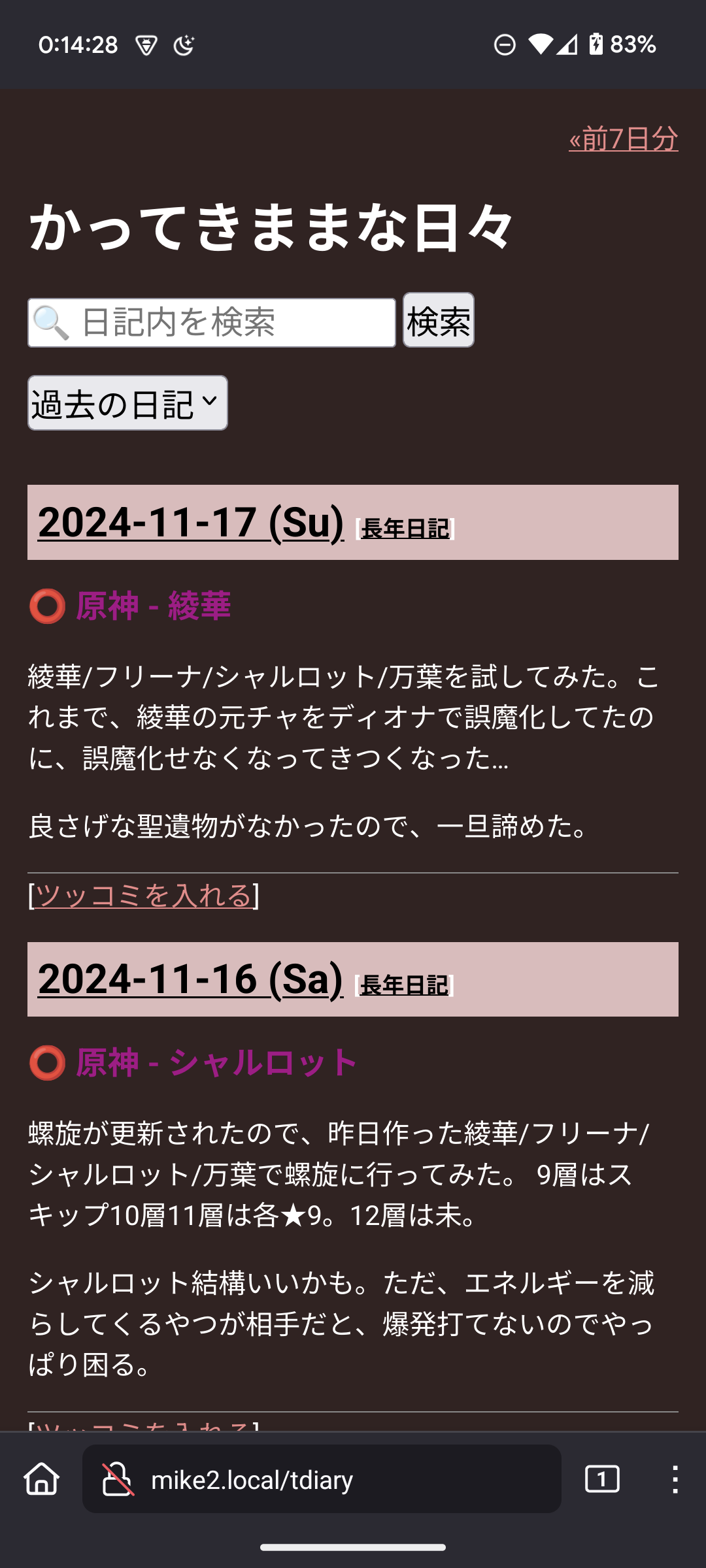Tap the mike2.local/tdiary address bar
Viewport: 706px width, 1568px height.
pyautogui.click(x=322, y=1479)
